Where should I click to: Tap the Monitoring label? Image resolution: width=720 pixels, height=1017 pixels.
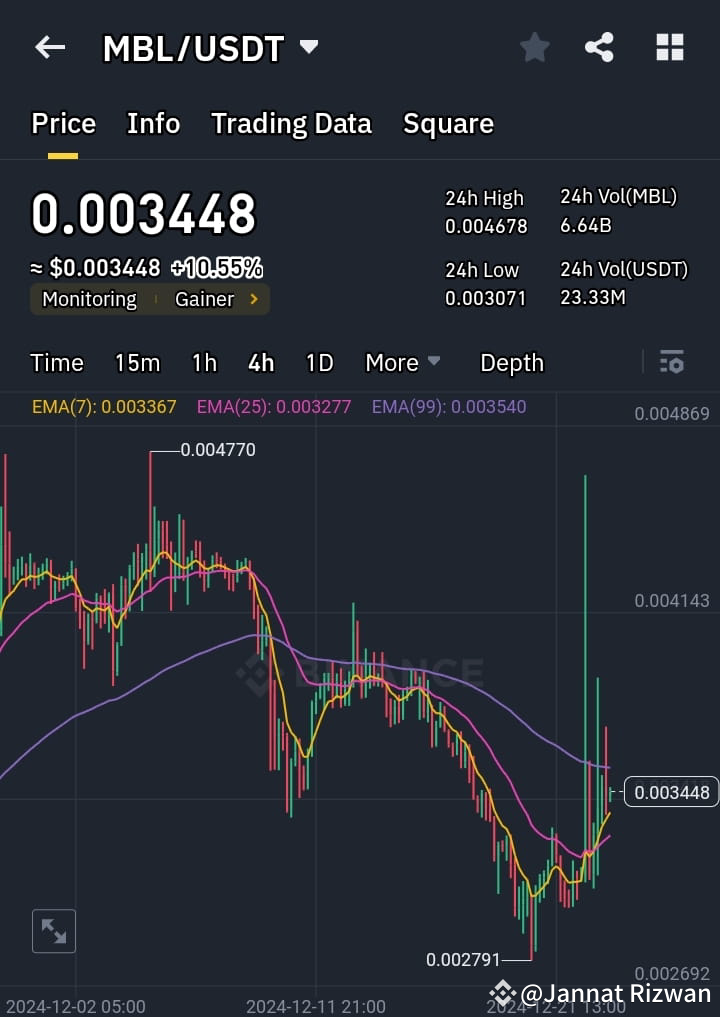point(89,298)
